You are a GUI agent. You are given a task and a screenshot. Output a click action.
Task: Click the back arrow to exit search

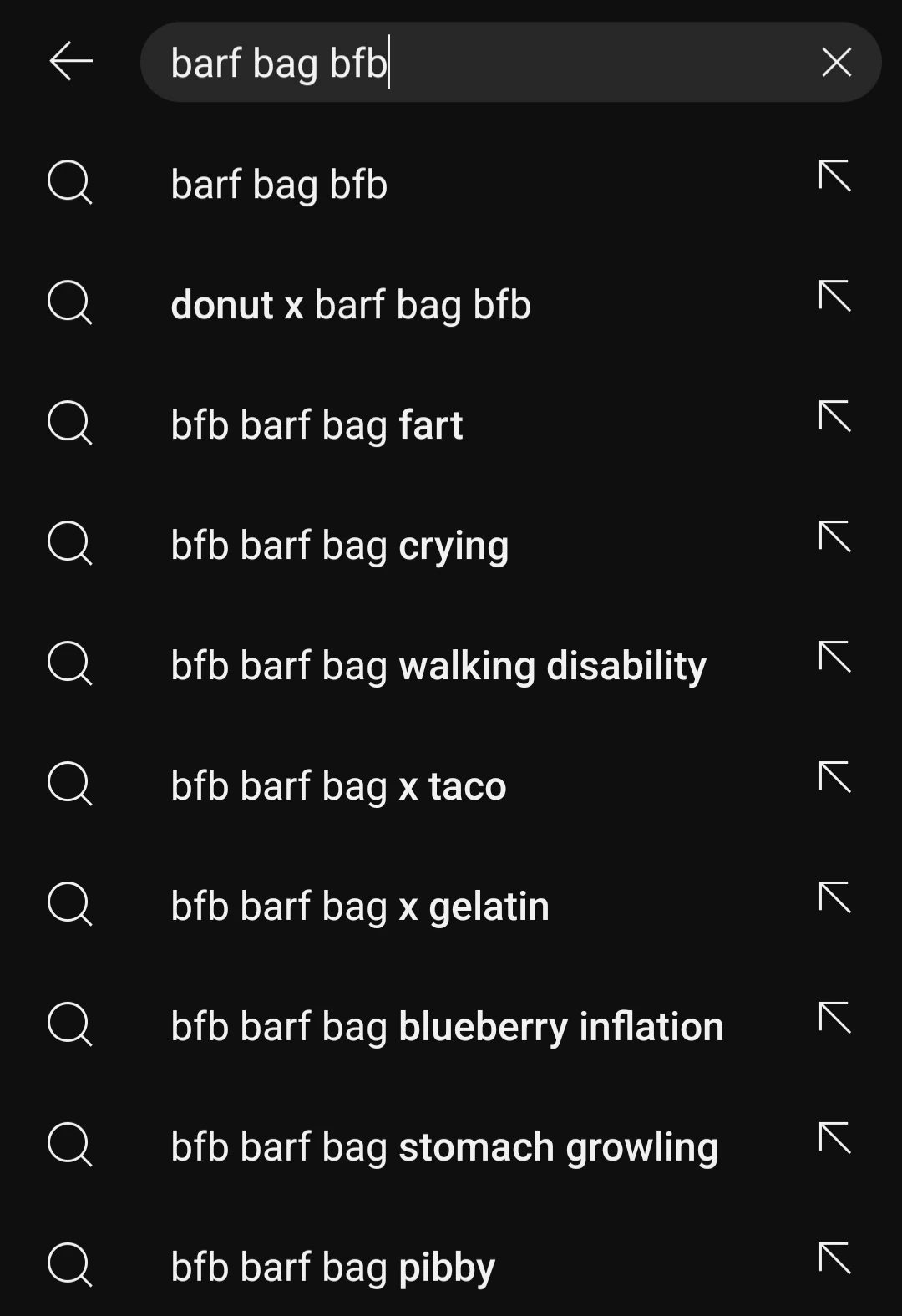69,61
